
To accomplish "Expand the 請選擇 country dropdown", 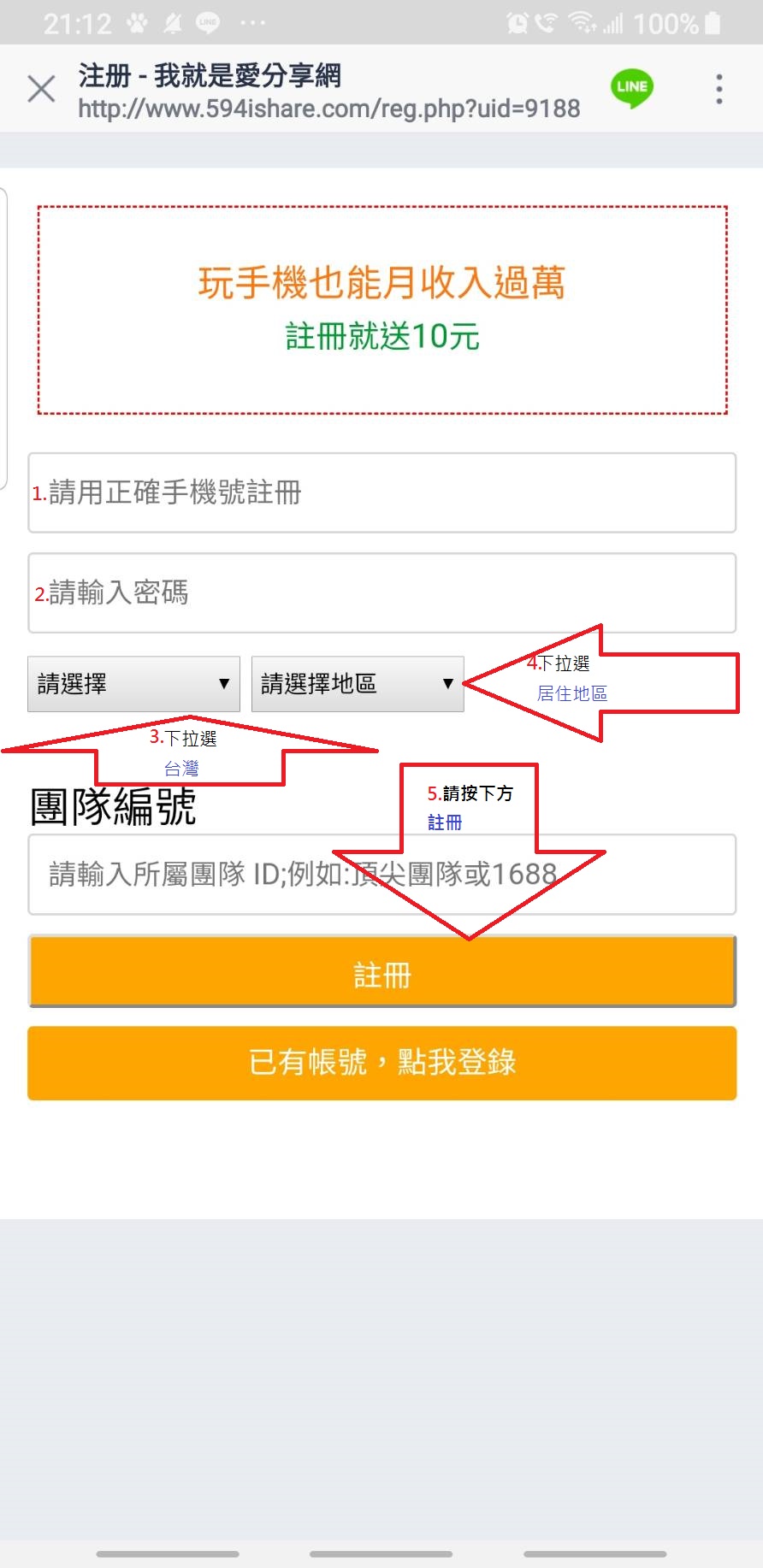I will coord(133,684).
